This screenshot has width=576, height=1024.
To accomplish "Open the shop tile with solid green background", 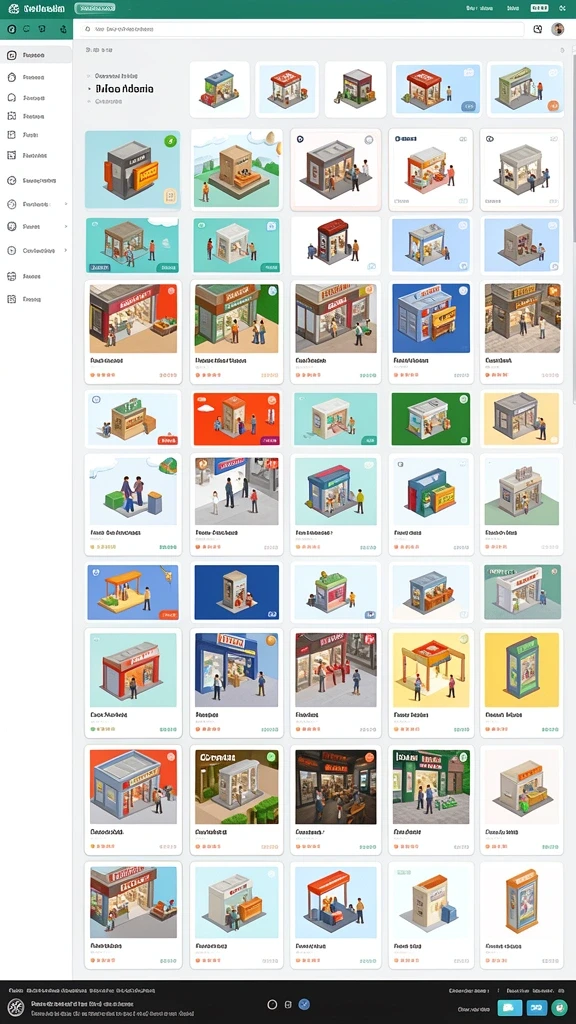I will tap(430, 419).
